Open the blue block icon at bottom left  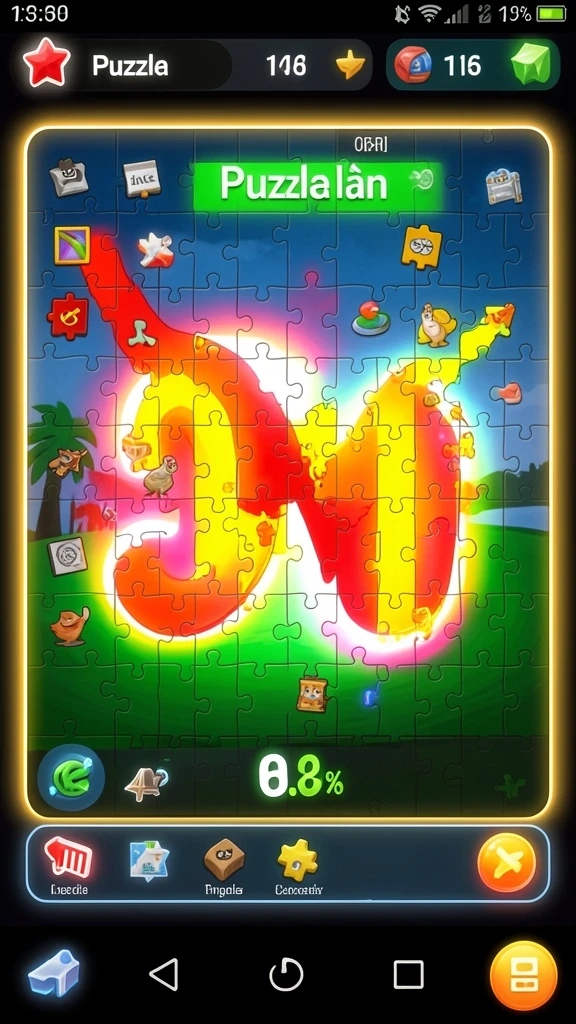[x=54, y=972]
